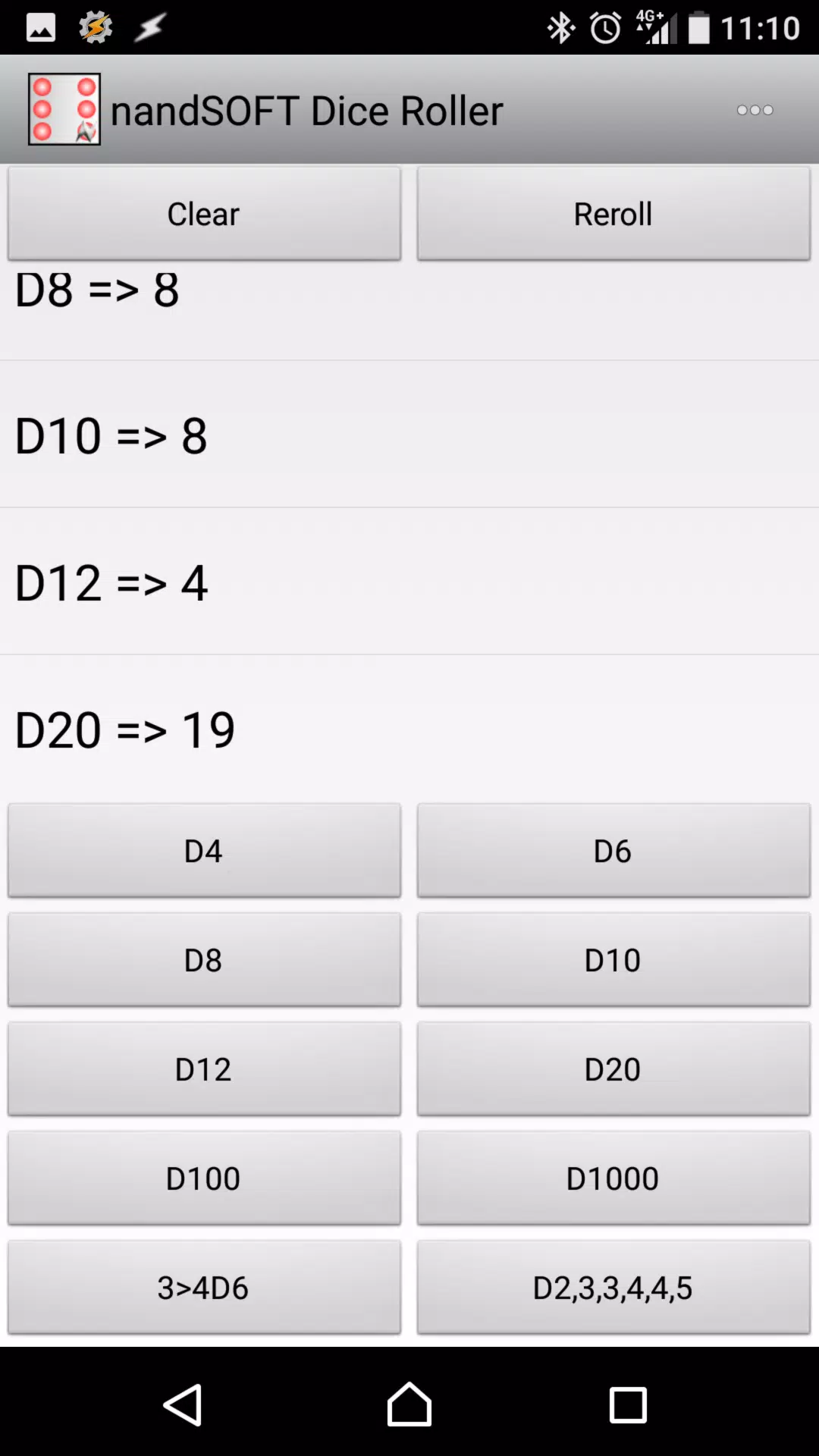Roll a D4 die
The image size is (819, 1456).
pyautogui.click(x=203, y=850)
